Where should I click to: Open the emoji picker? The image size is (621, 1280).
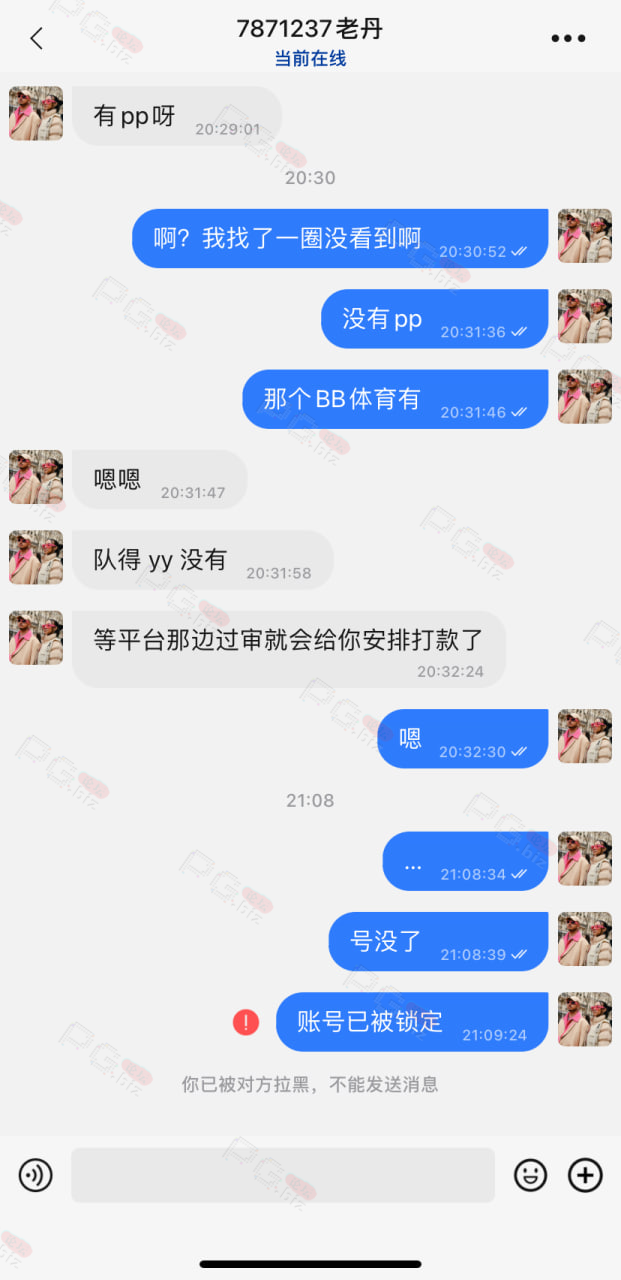[x=531, y=1175]
